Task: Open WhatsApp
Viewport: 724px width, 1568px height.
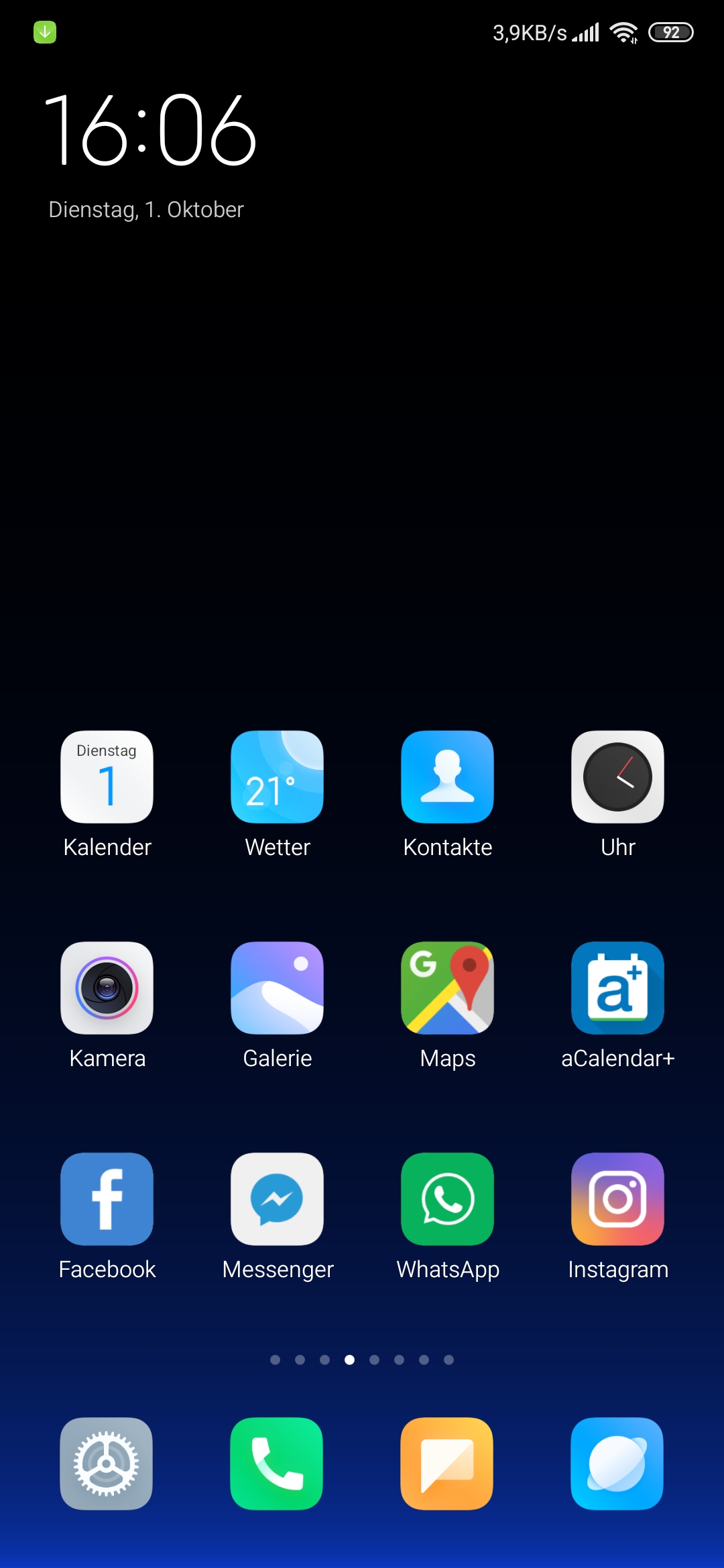Action: pyautogui.click(x=447, y=1199)
